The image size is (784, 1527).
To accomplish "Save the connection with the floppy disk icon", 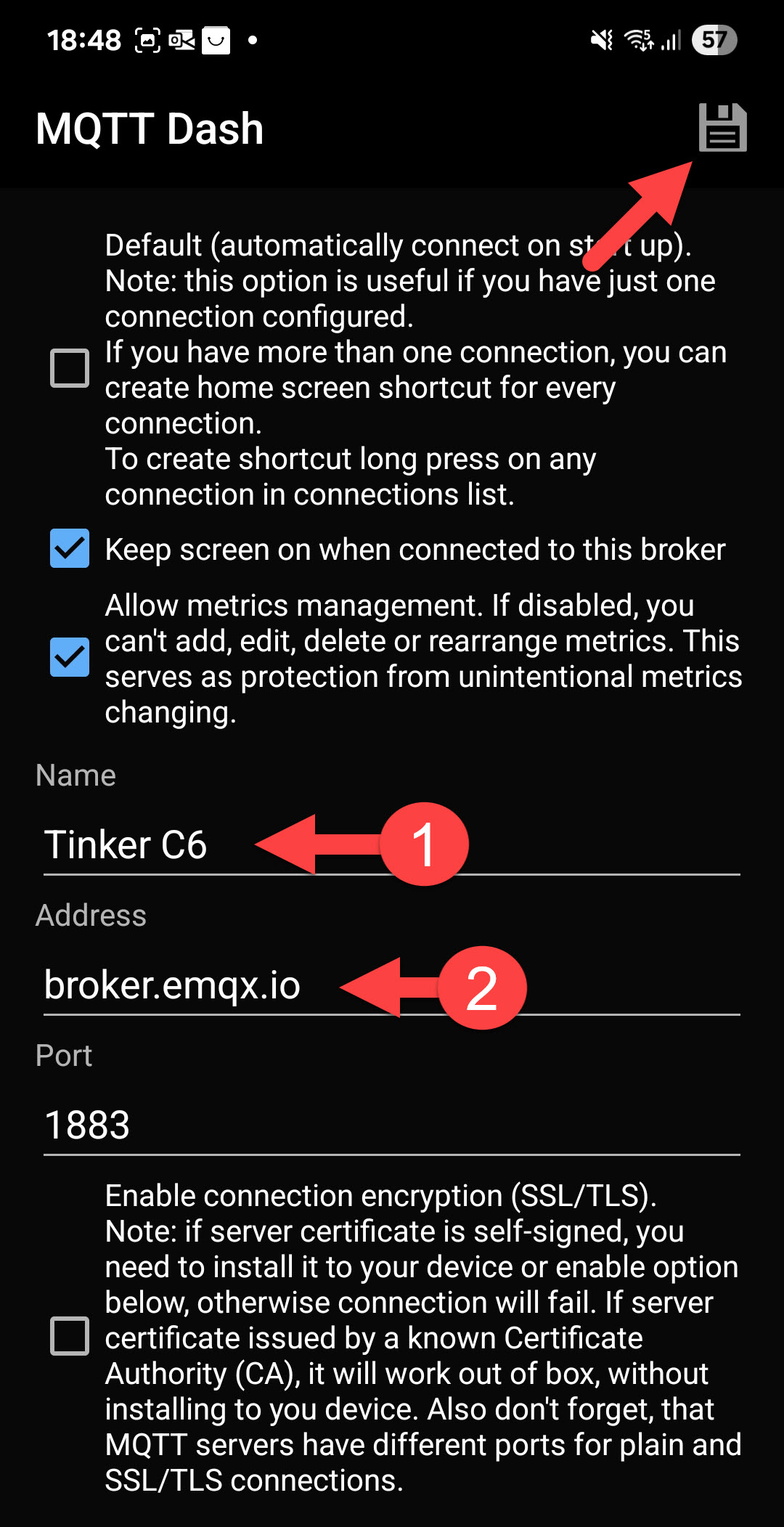I will click(722, 128).
